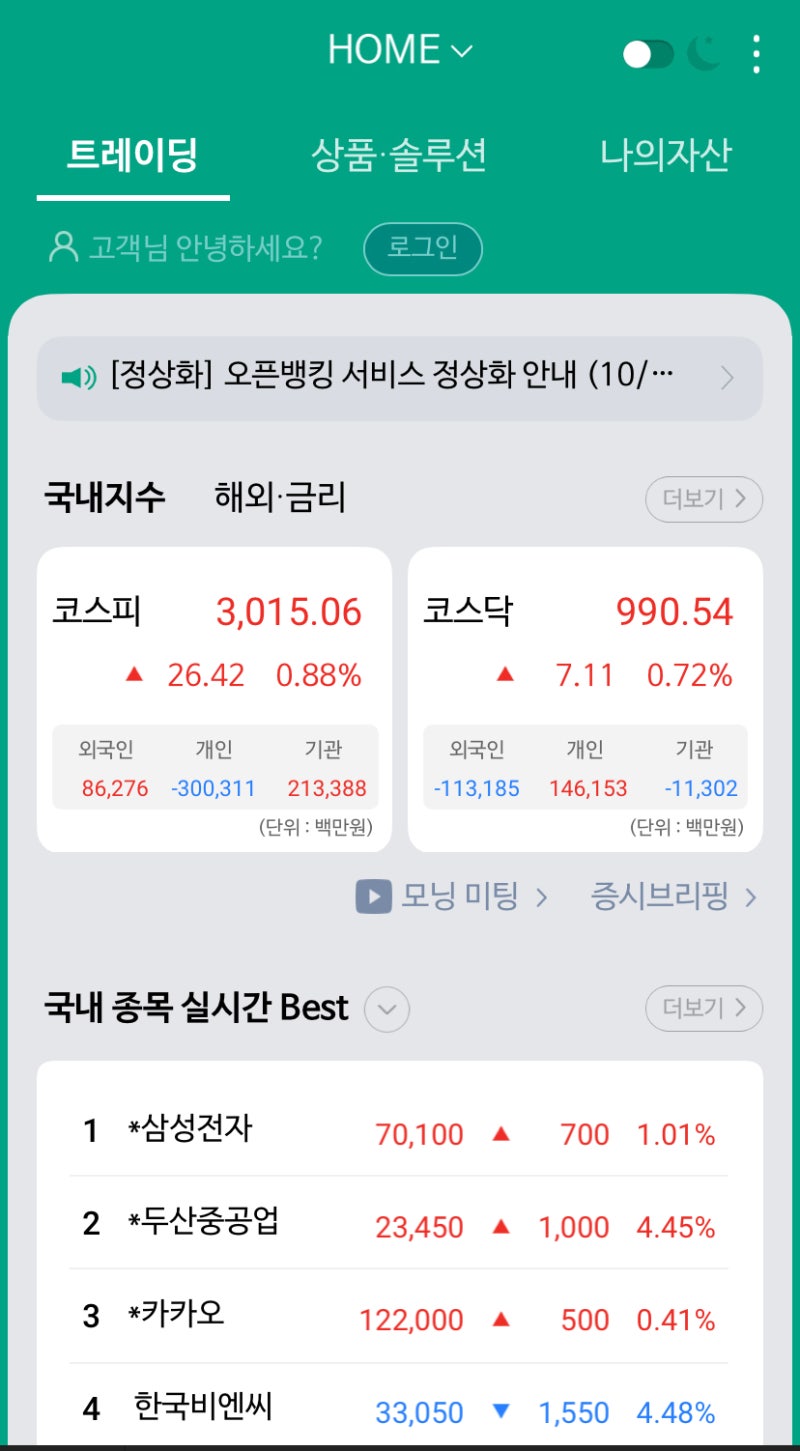
Task: Open the announcement banner chevron
Action: tap(729, 378)
